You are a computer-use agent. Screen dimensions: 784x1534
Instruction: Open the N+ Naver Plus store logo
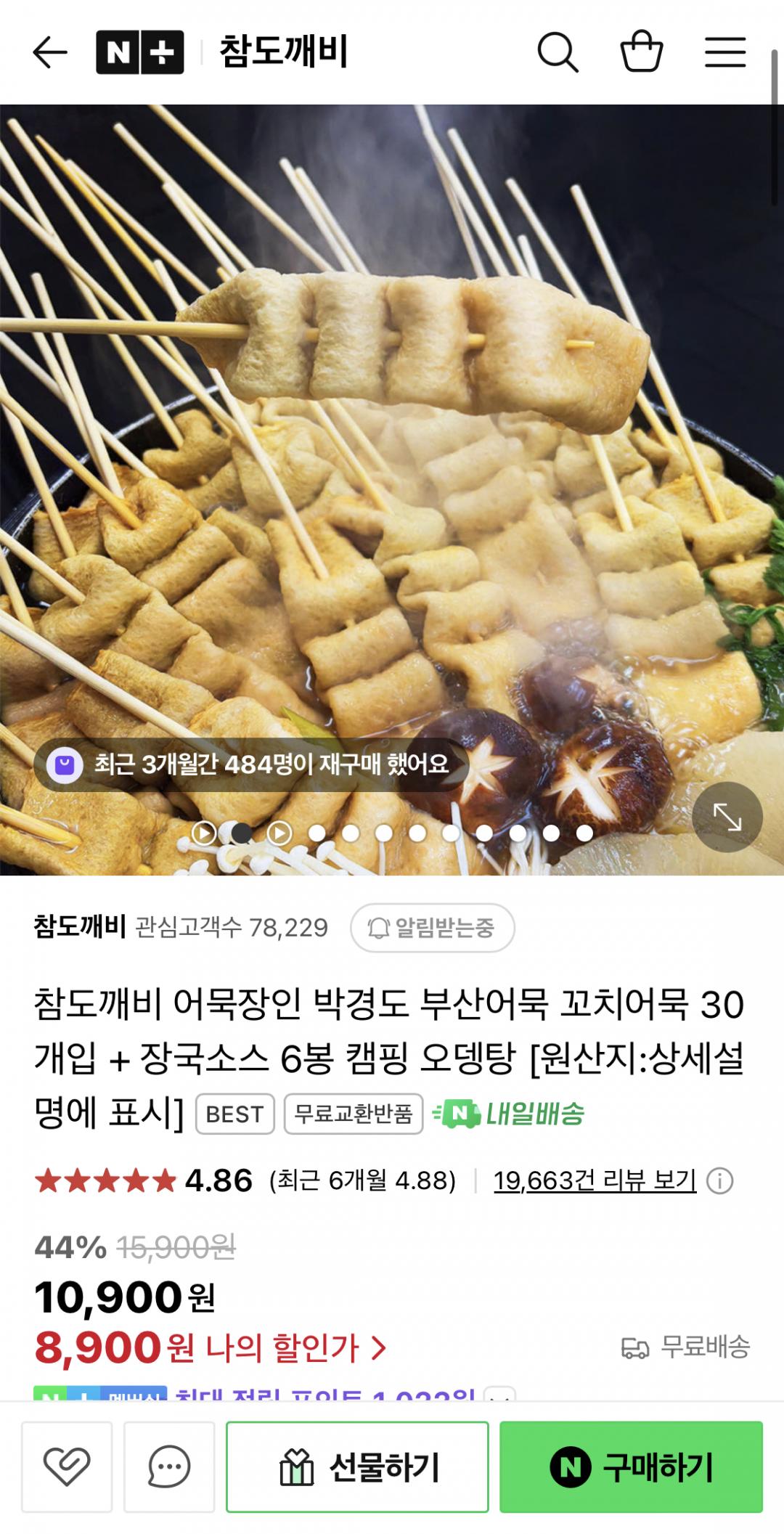click(x=140, y=52)
